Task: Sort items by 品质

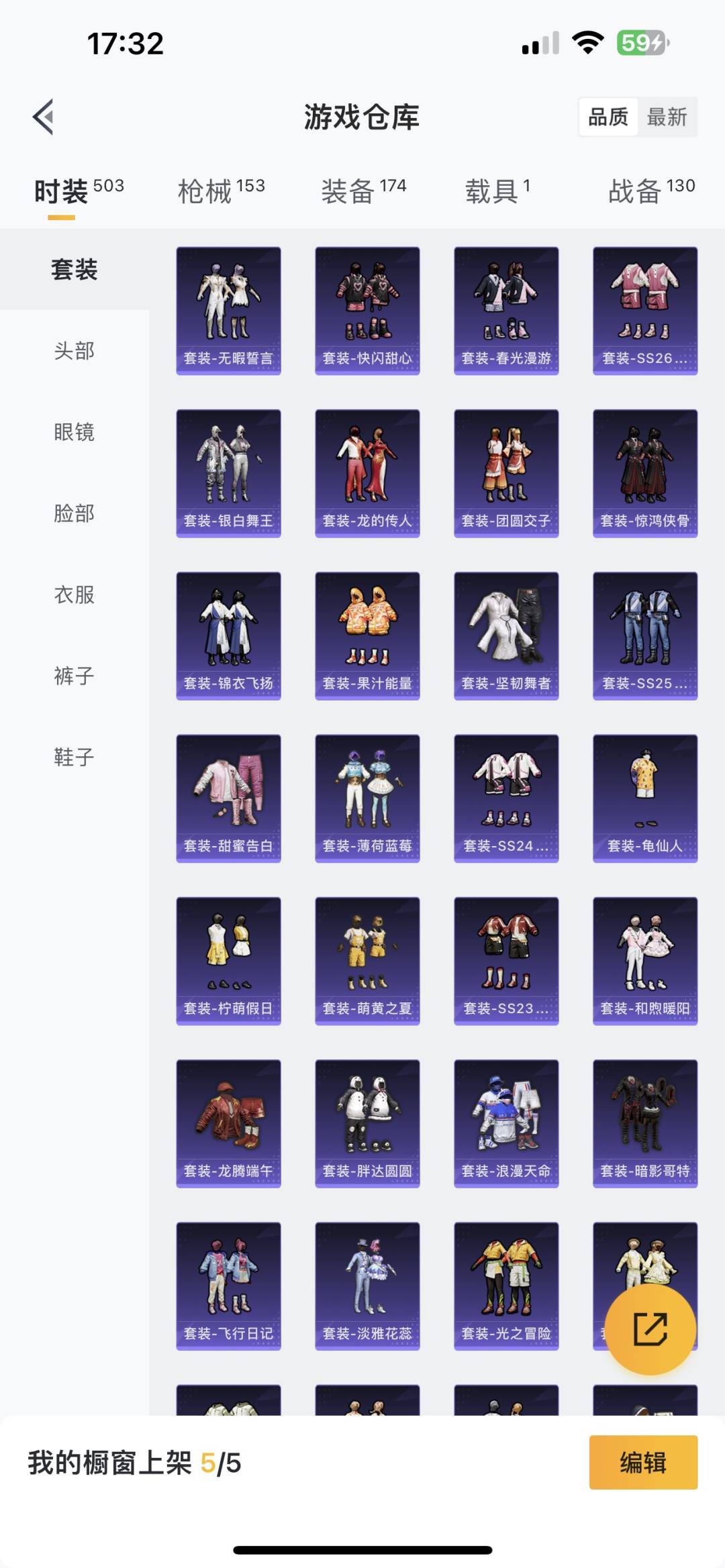Action: [608, 117]
